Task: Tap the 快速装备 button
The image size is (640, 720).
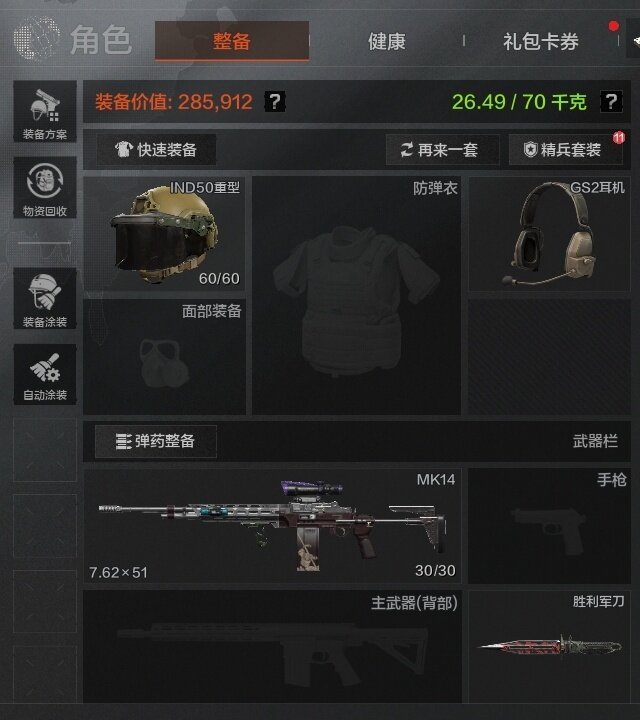Action: point(156,150)
